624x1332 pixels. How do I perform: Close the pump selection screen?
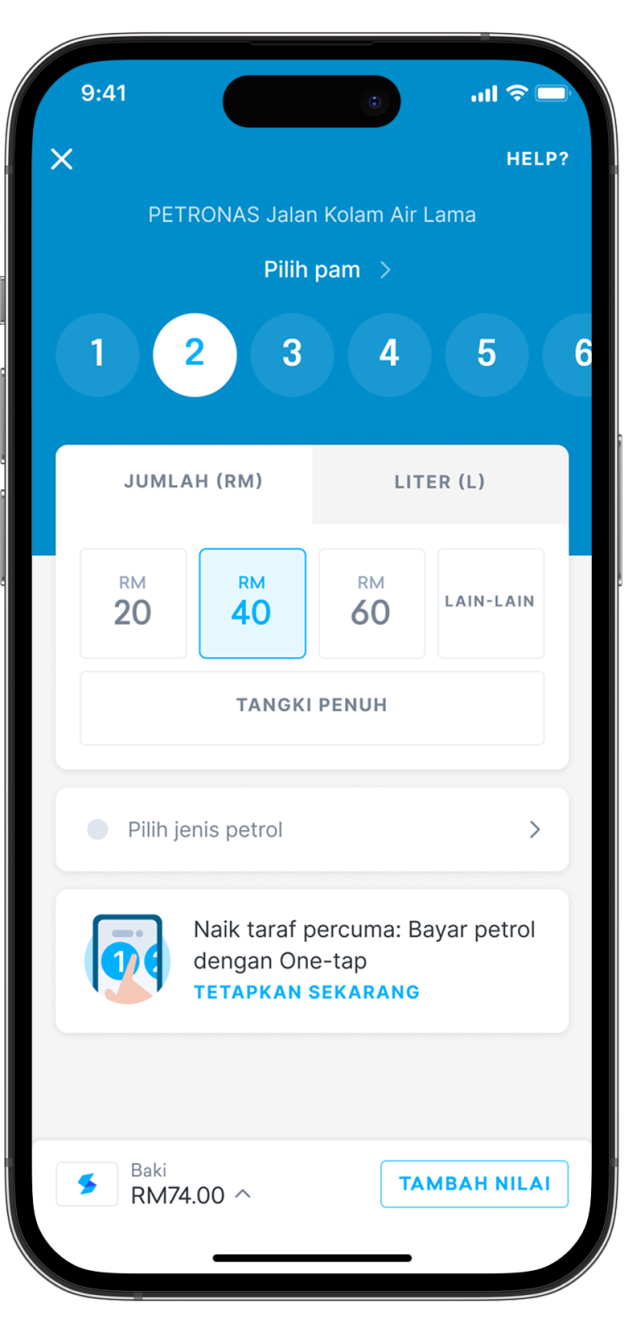pyautogui.click(x=62, y=159)
